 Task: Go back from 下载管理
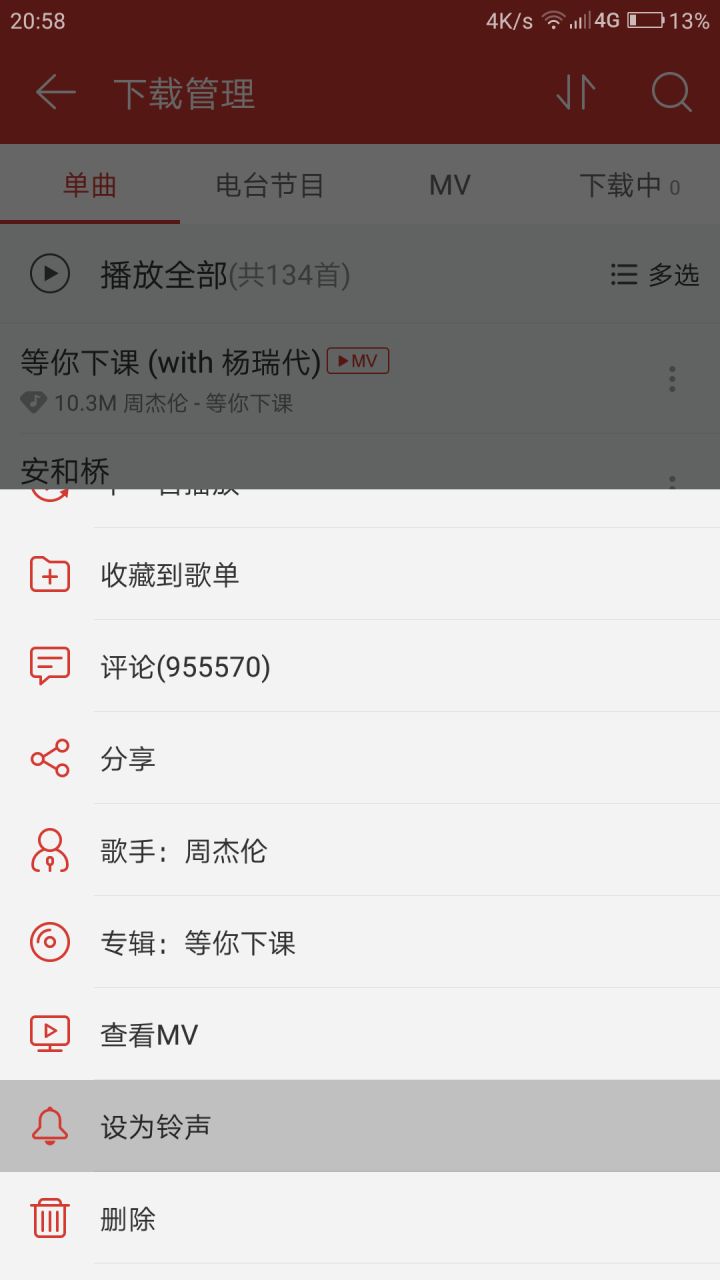(56, 93)
